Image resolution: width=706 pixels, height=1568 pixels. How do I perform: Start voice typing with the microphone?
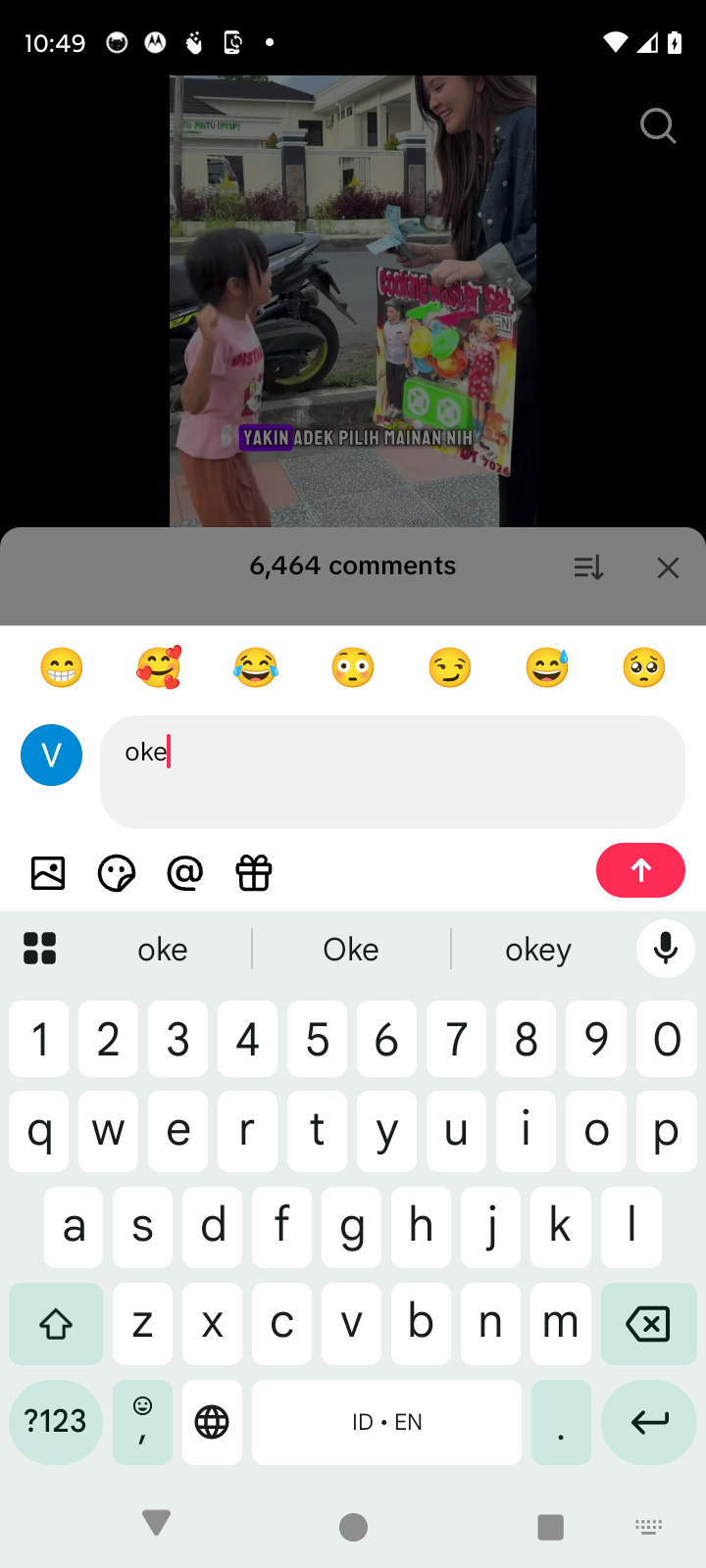pyautogui.click(x=666, y=949)
